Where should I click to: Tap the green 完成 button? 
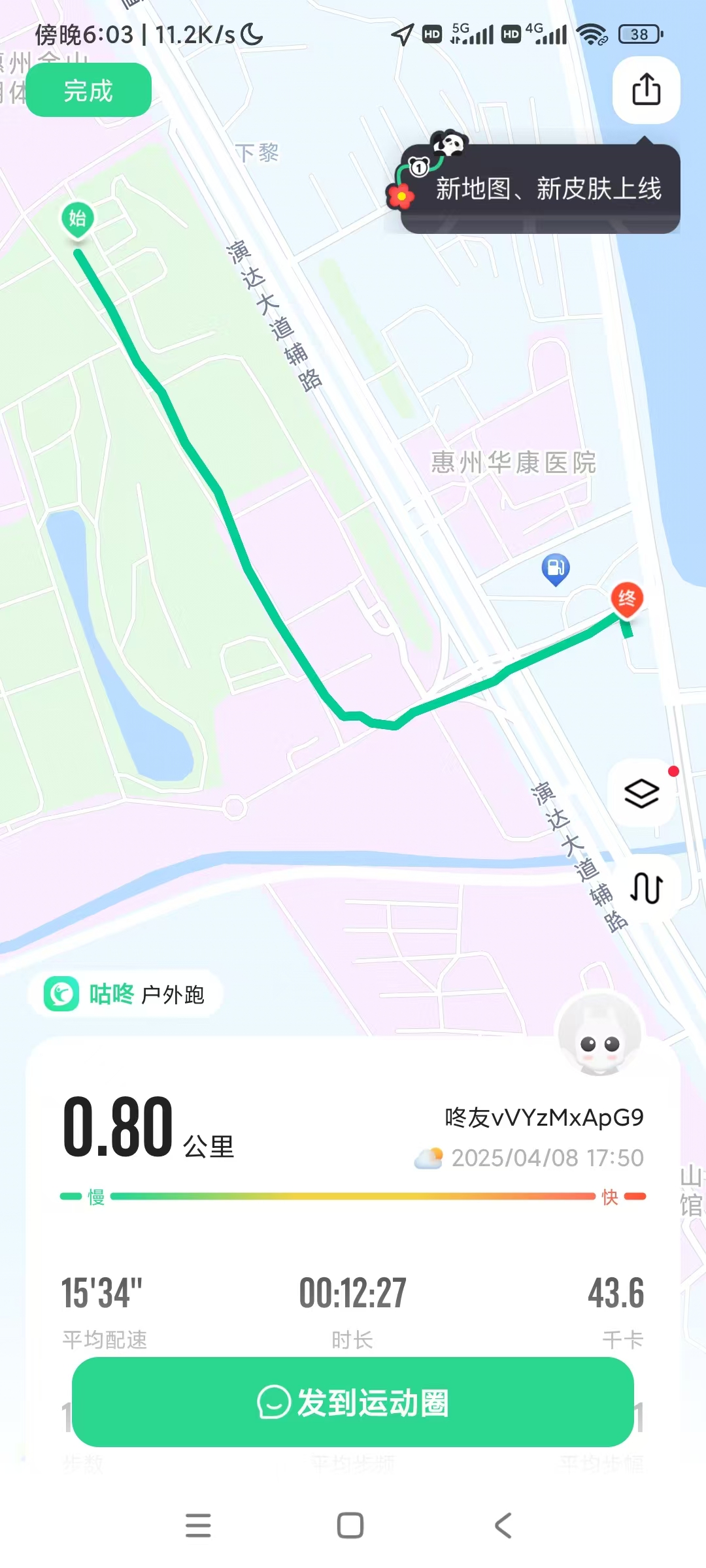pos(89,90)
